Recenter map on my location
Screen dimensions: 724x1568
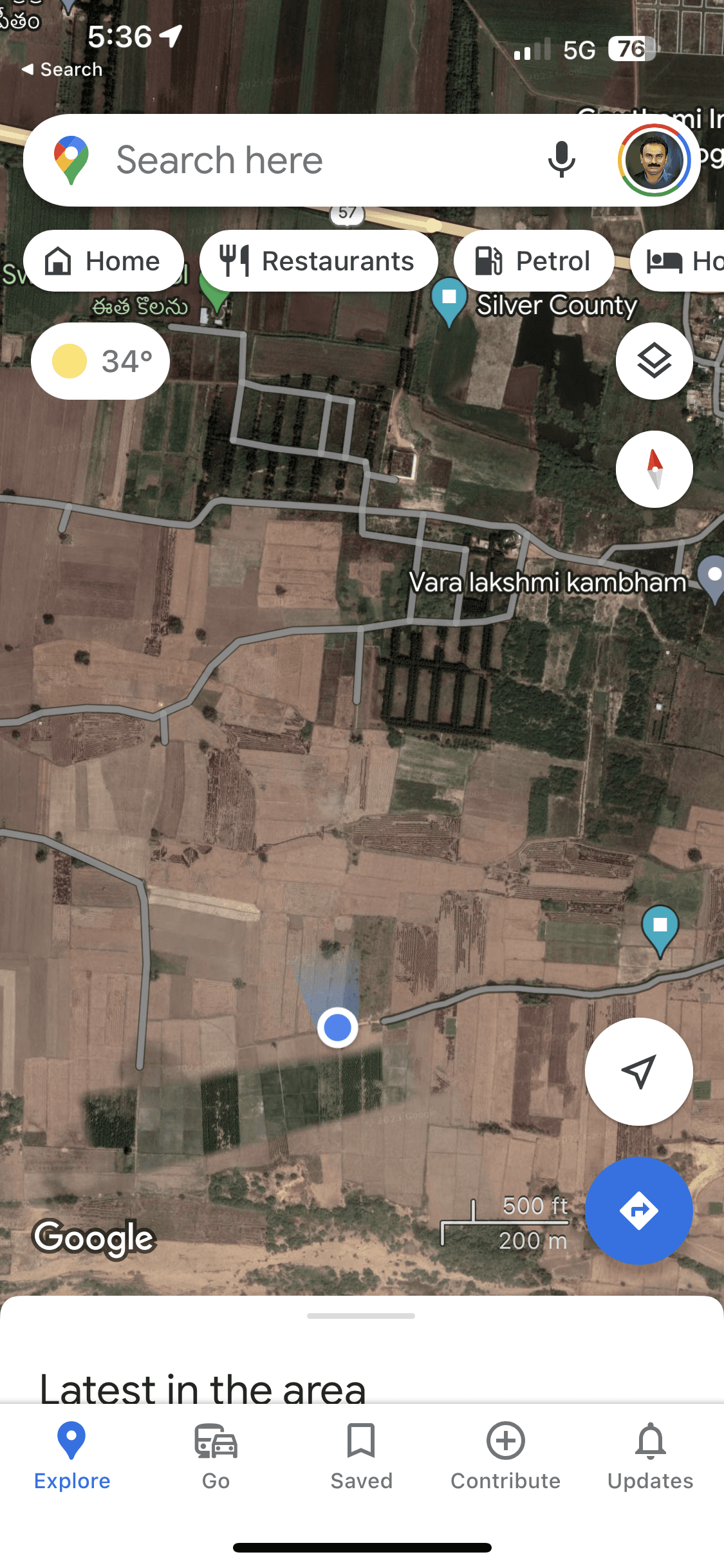coord(638,1072)
